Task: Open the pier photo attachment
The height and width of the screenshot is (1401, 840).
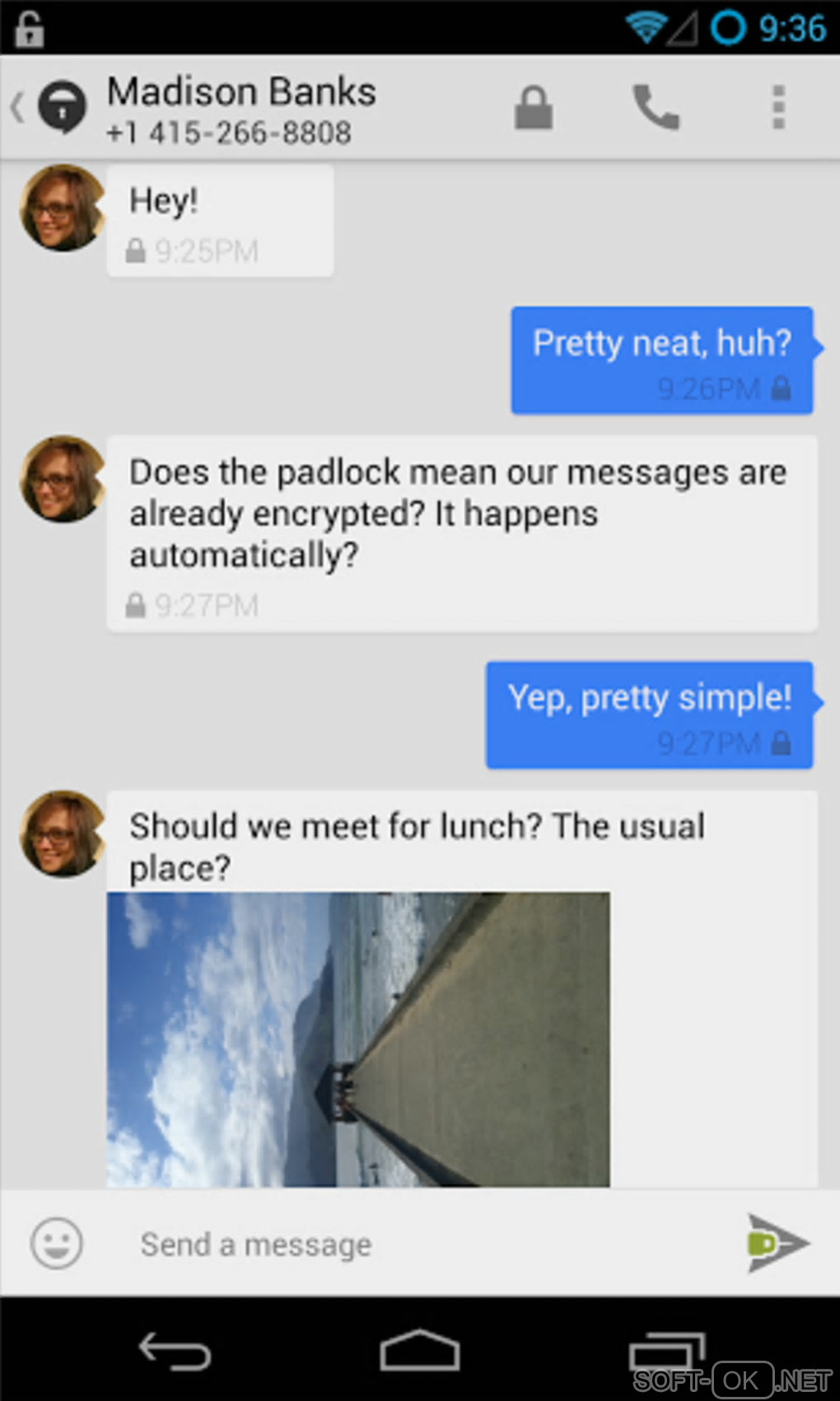Action: coord(358,1039)
